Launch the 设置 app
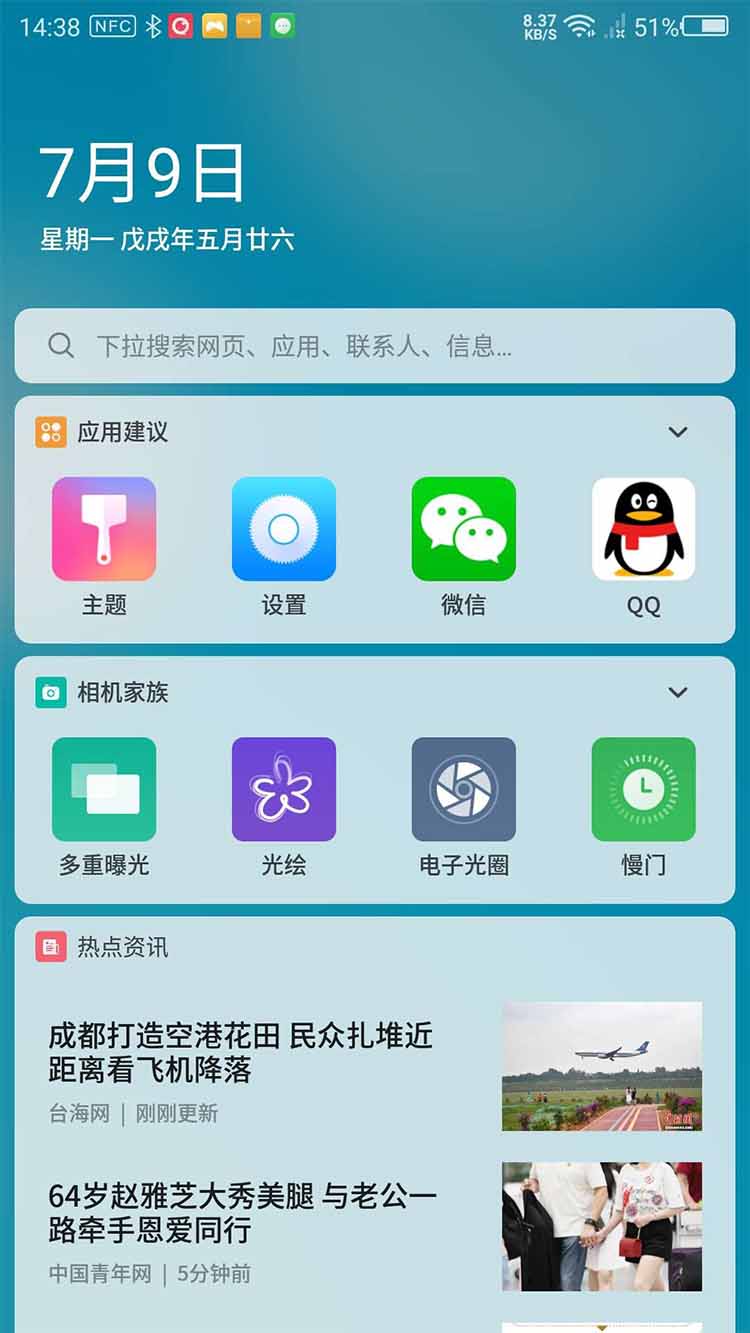This screenshot has height=1333, width=750. pos(284,530)
